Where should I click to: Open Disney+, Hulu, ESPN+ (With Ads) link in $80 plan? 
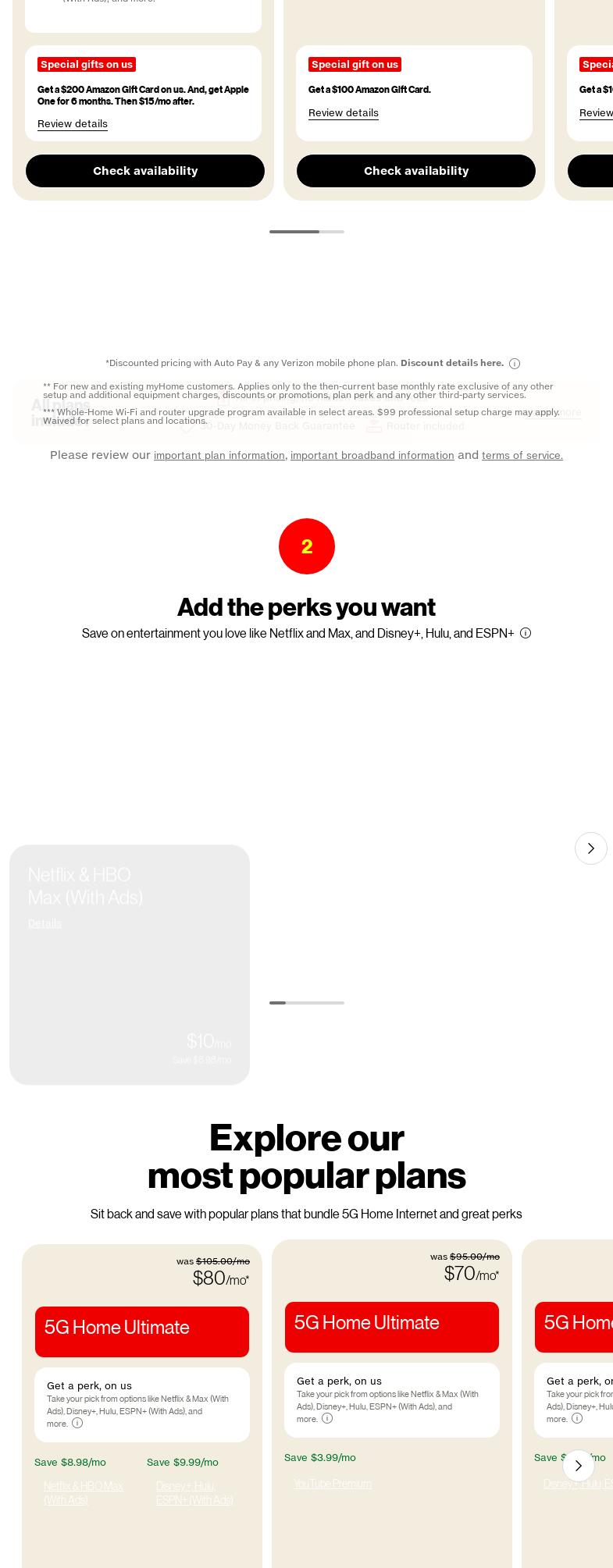[x=195, y=1493]
